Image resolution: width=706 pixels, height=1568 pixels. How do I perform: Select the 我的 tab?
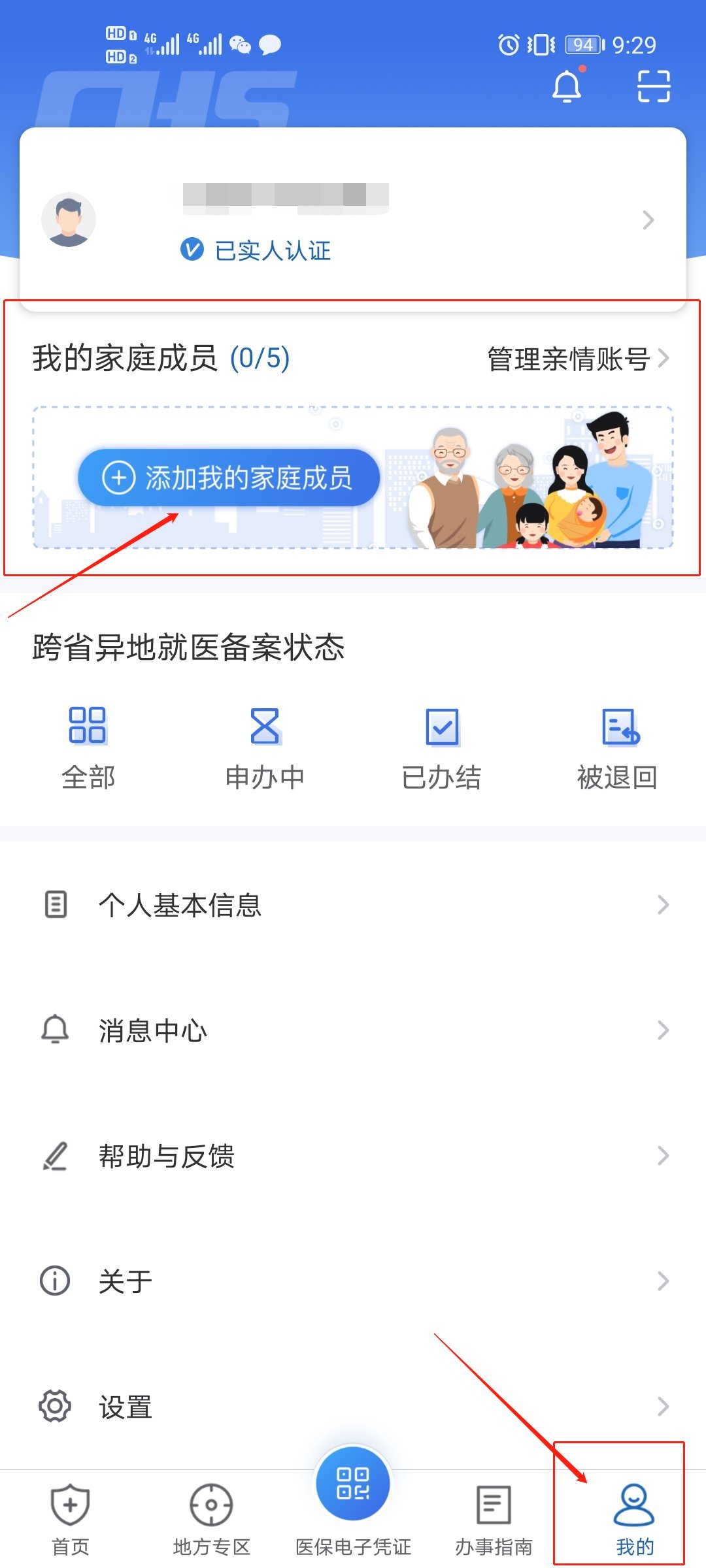pyautogui.click(x=634, y=1518)
